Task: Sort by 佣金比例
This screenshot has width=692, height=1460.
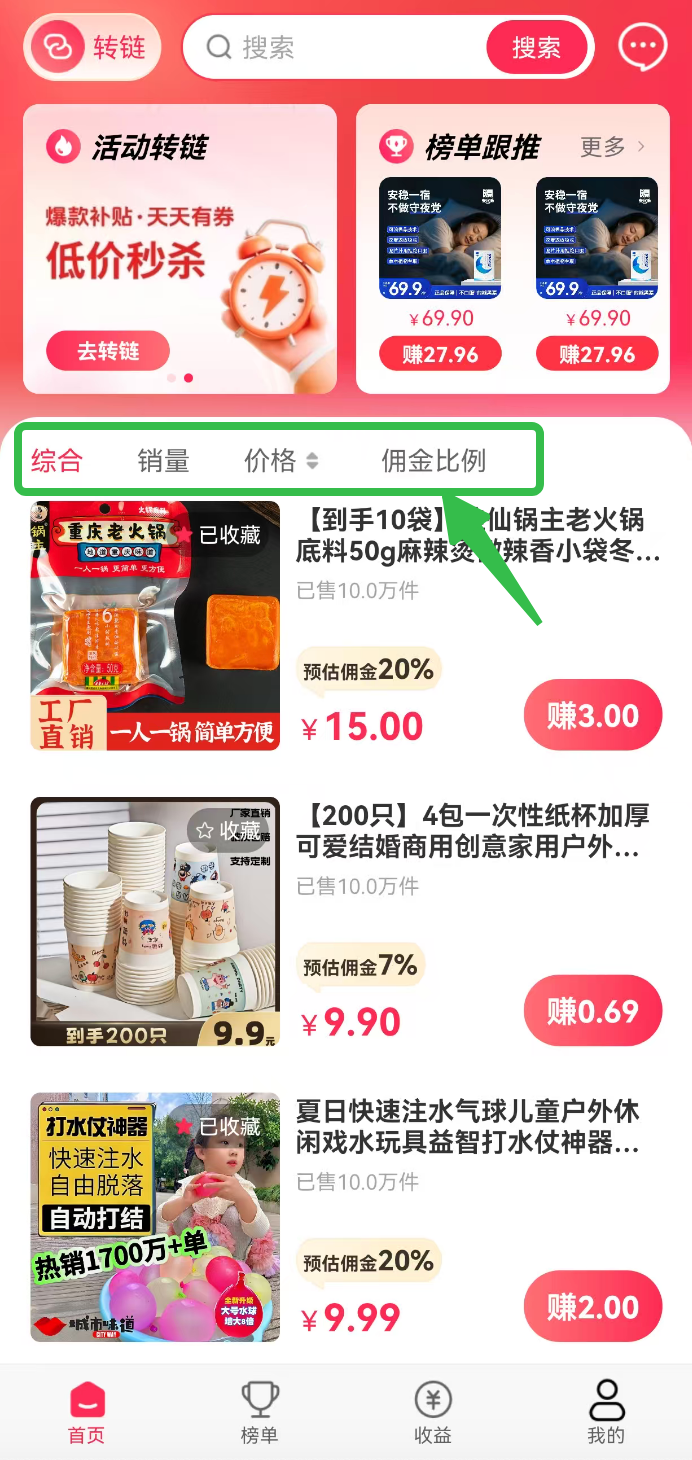Action: pyautogui.click(x=433, y=460)
